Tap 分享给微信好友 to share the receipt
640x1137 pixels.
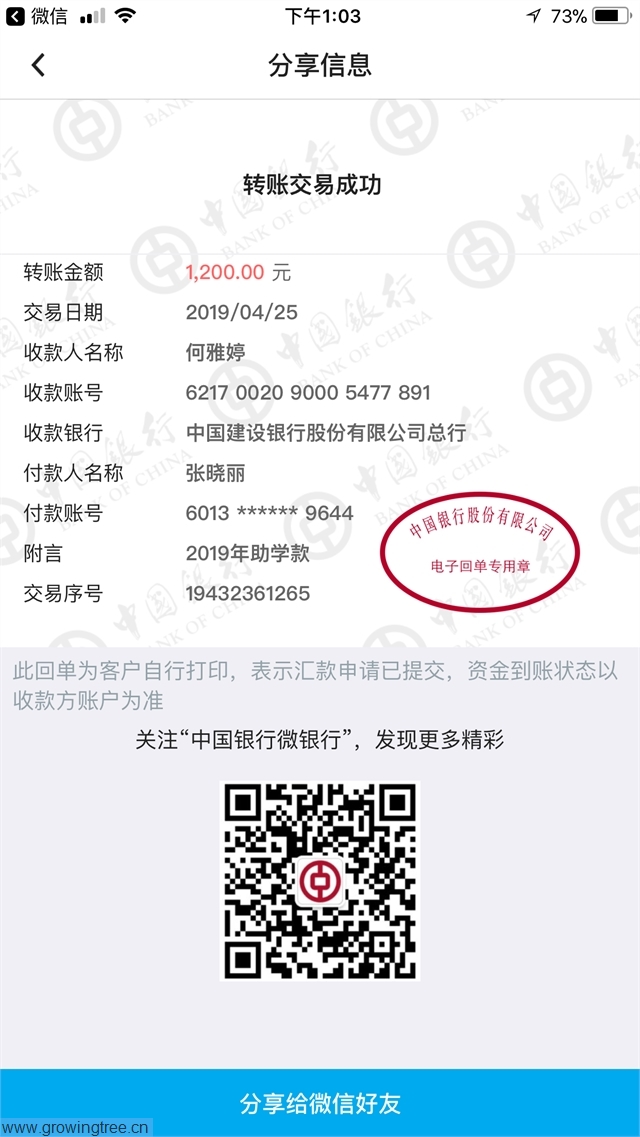pyautogui.click(x=320, y=1103)
